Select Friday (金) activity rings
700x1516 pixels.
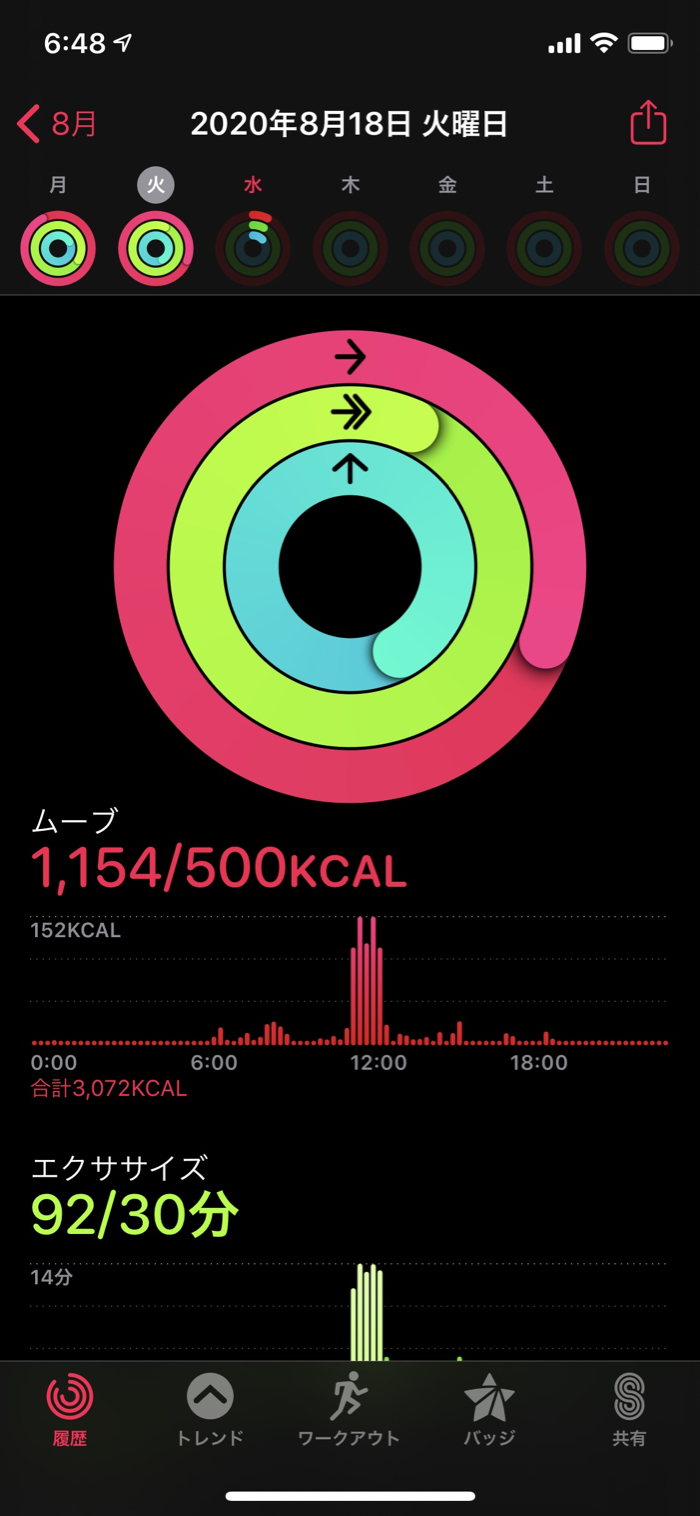[x=447, y=248]
